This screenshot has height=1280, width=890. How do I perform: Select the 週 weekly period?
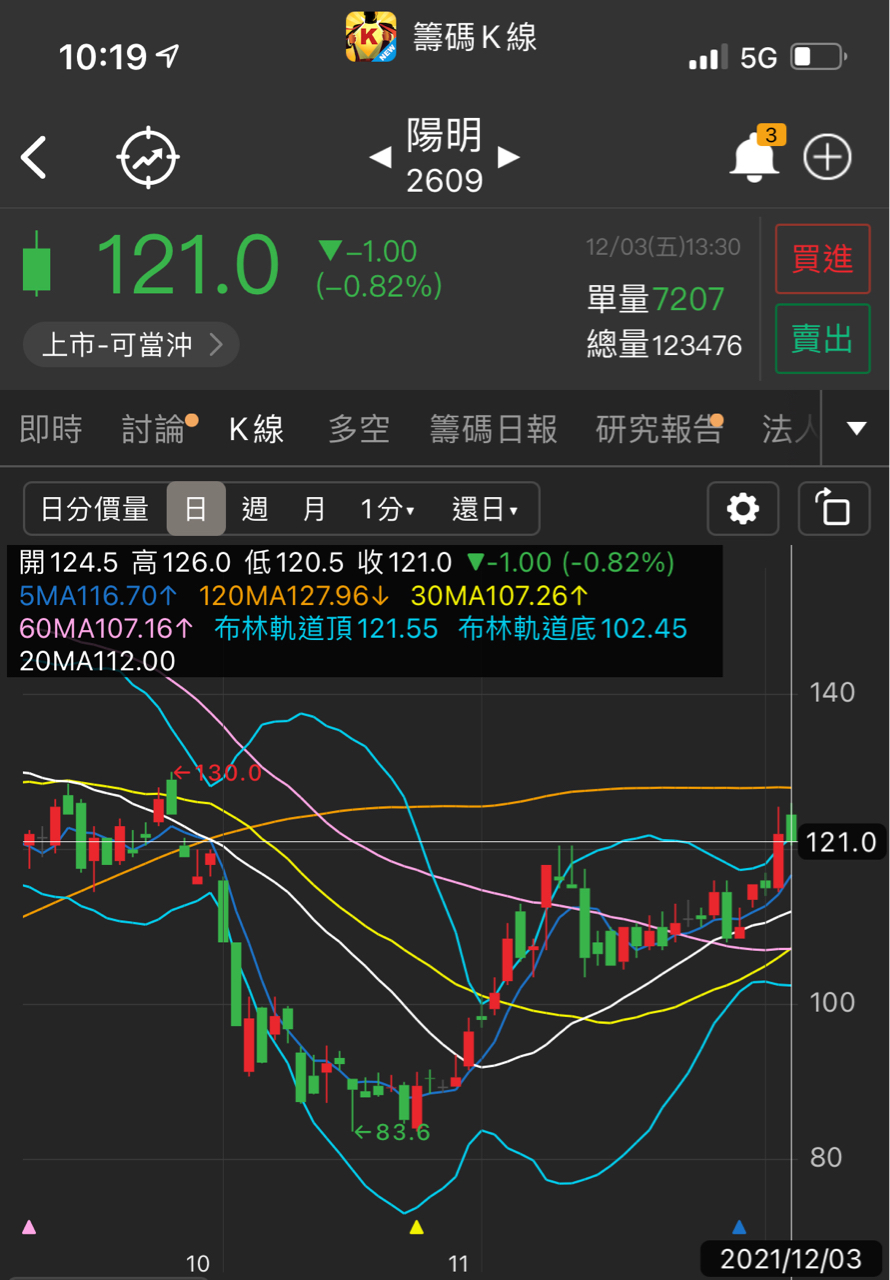[x=255, y=509]
